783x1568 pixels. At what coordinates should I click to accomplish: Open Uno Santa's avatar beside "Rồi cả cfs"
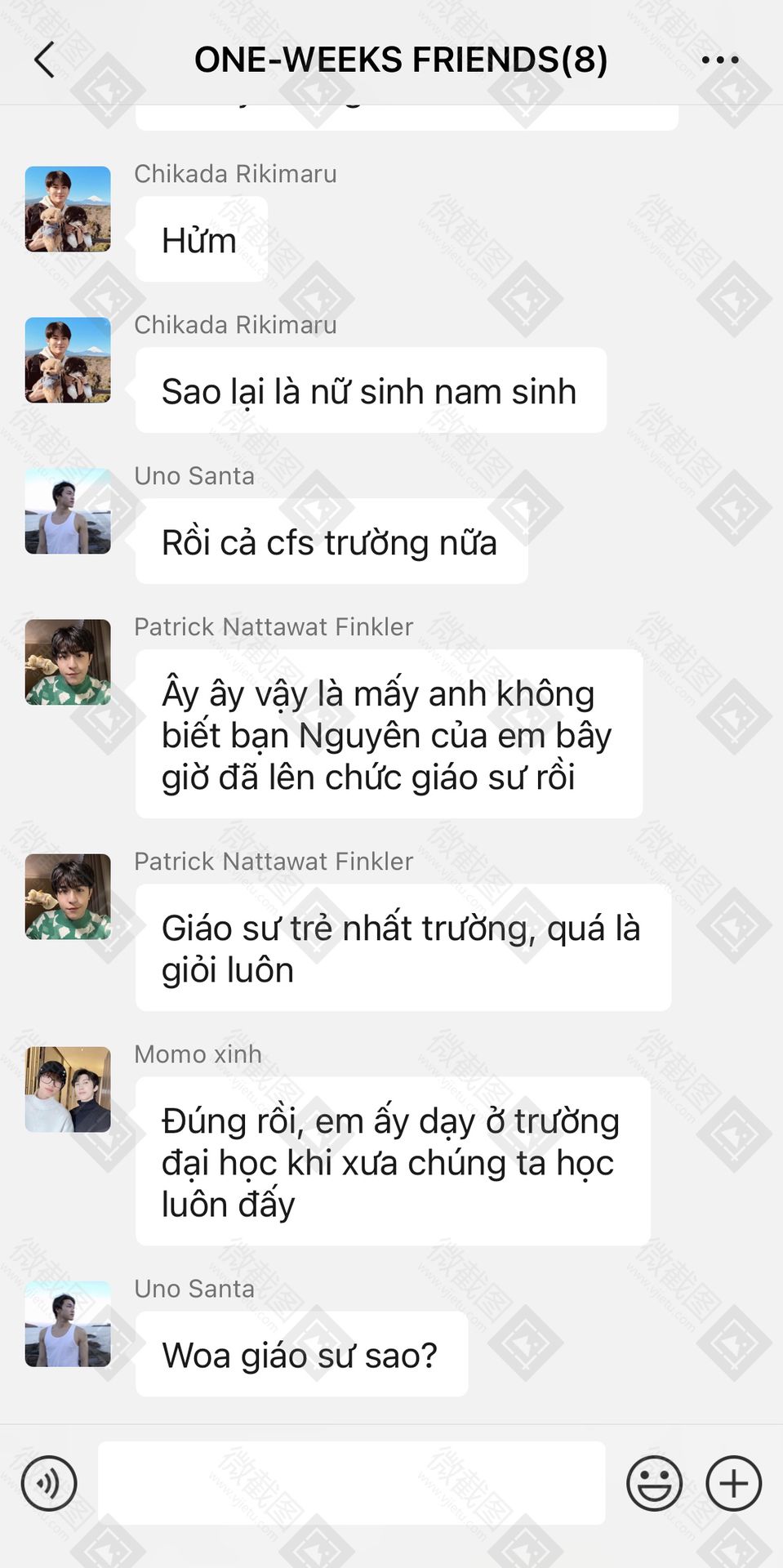[x=68, y=511]
